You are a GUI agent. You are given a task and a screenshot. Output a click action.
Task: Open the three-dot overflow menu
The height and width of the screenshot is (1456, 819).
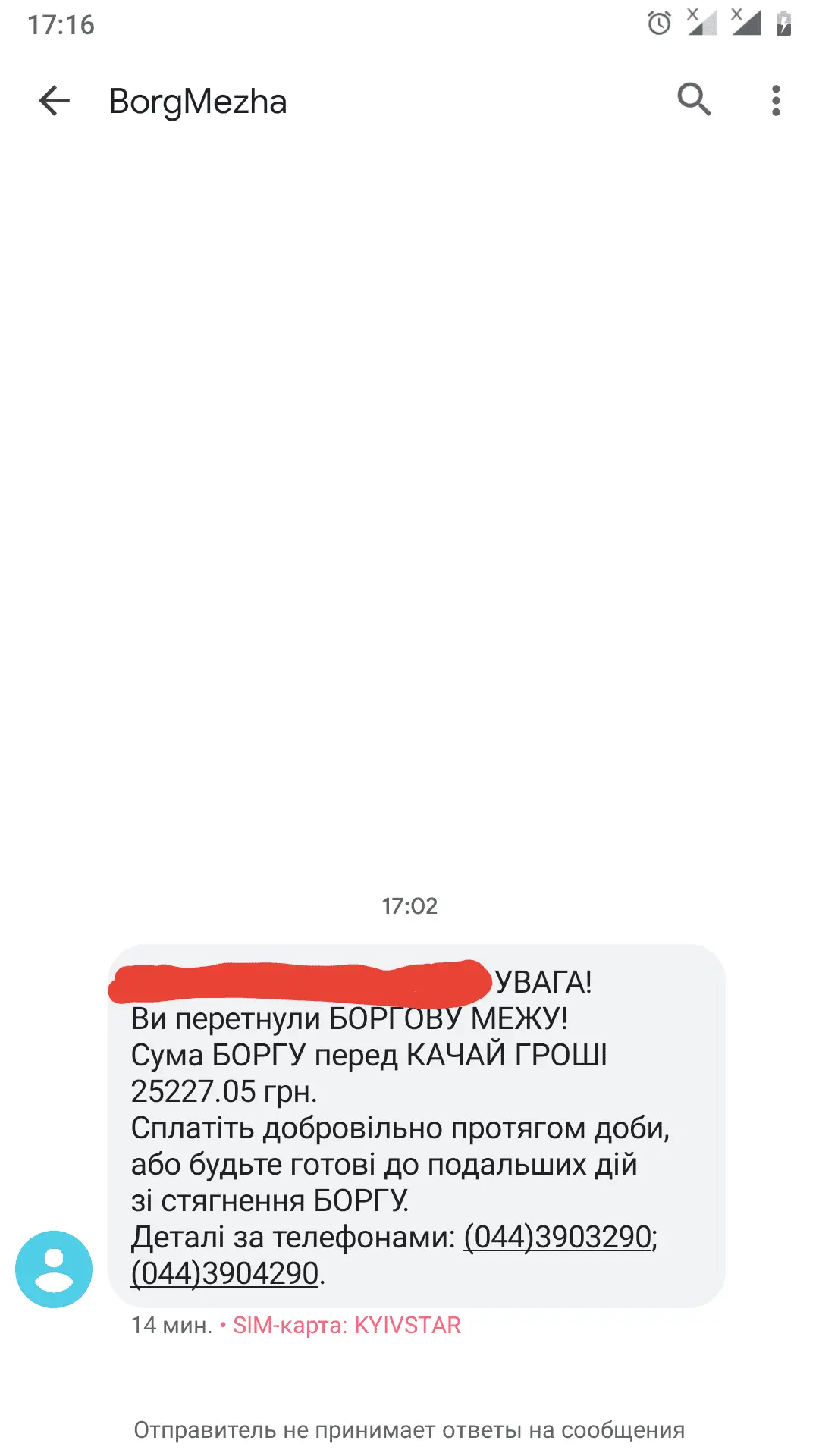click(775, 101)
